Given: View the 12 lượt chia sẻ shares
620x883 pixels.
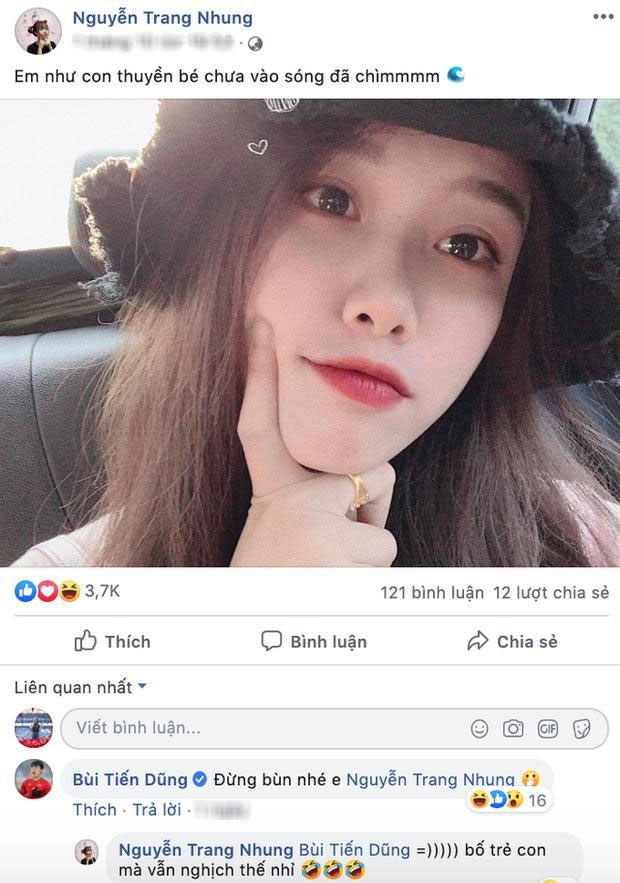Looking at the screenshot, I should [550, 593].
